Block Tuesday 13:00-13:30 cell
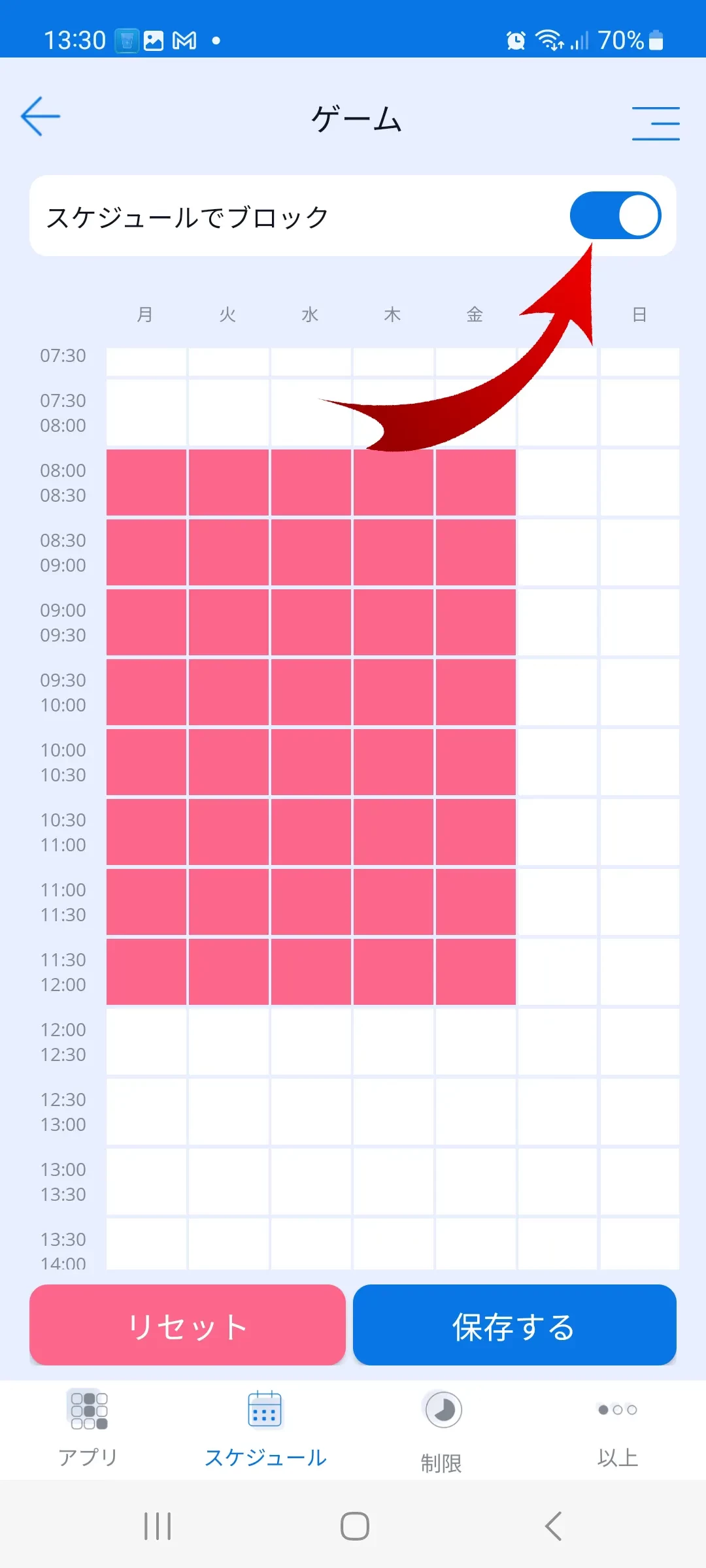The image size is (706, 1568). pos(228,1182)
